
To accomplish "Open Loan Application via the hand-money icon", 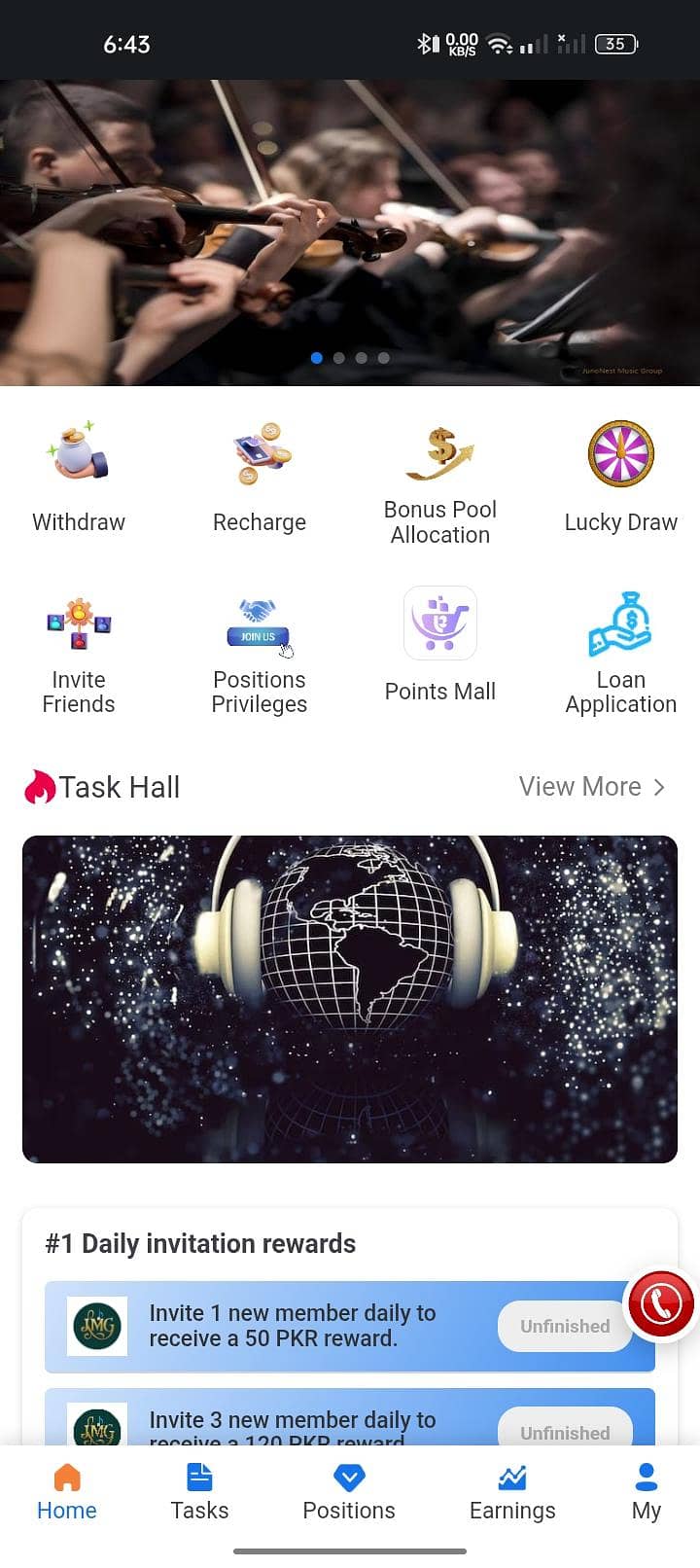I will point(620,623).
